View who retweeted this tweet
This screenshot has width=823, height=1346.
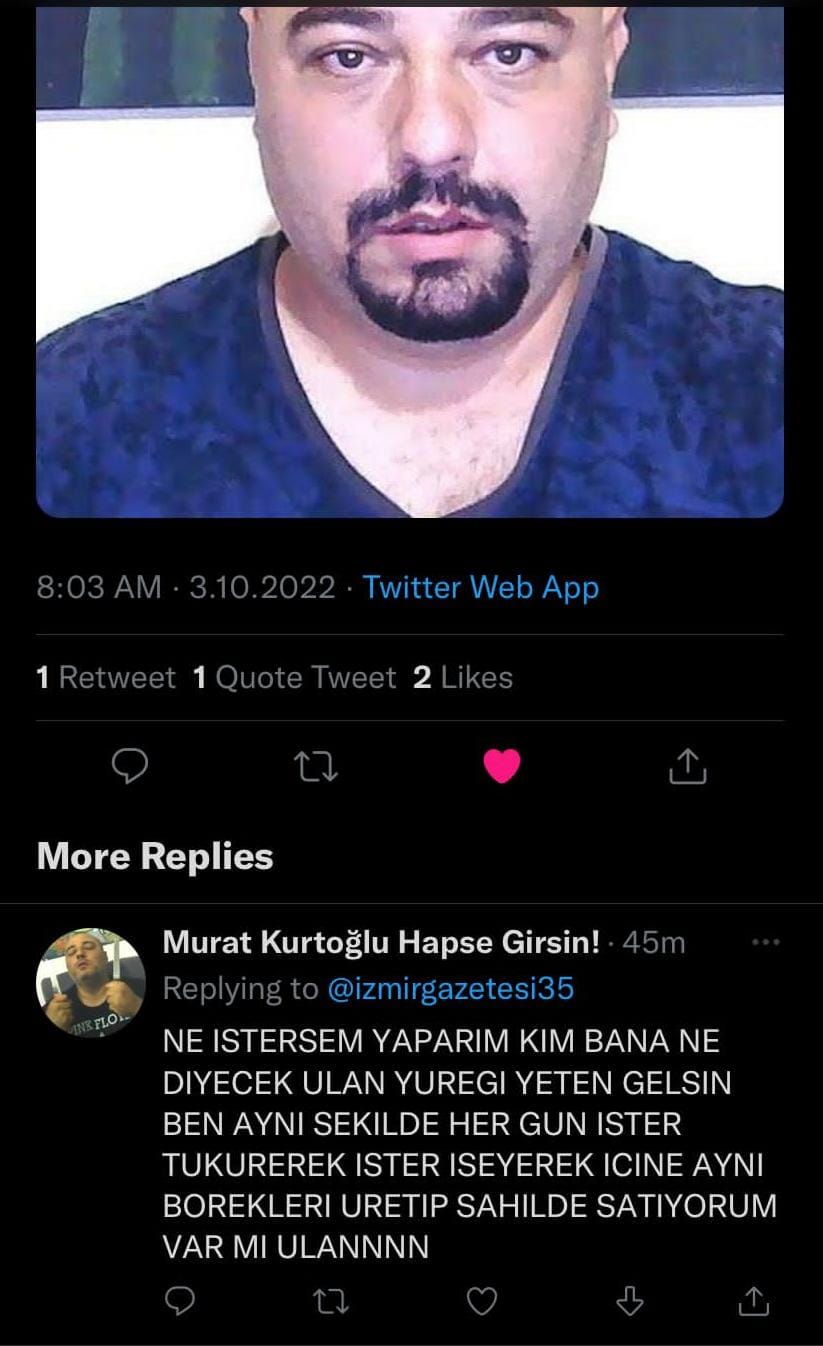point(106,678)
